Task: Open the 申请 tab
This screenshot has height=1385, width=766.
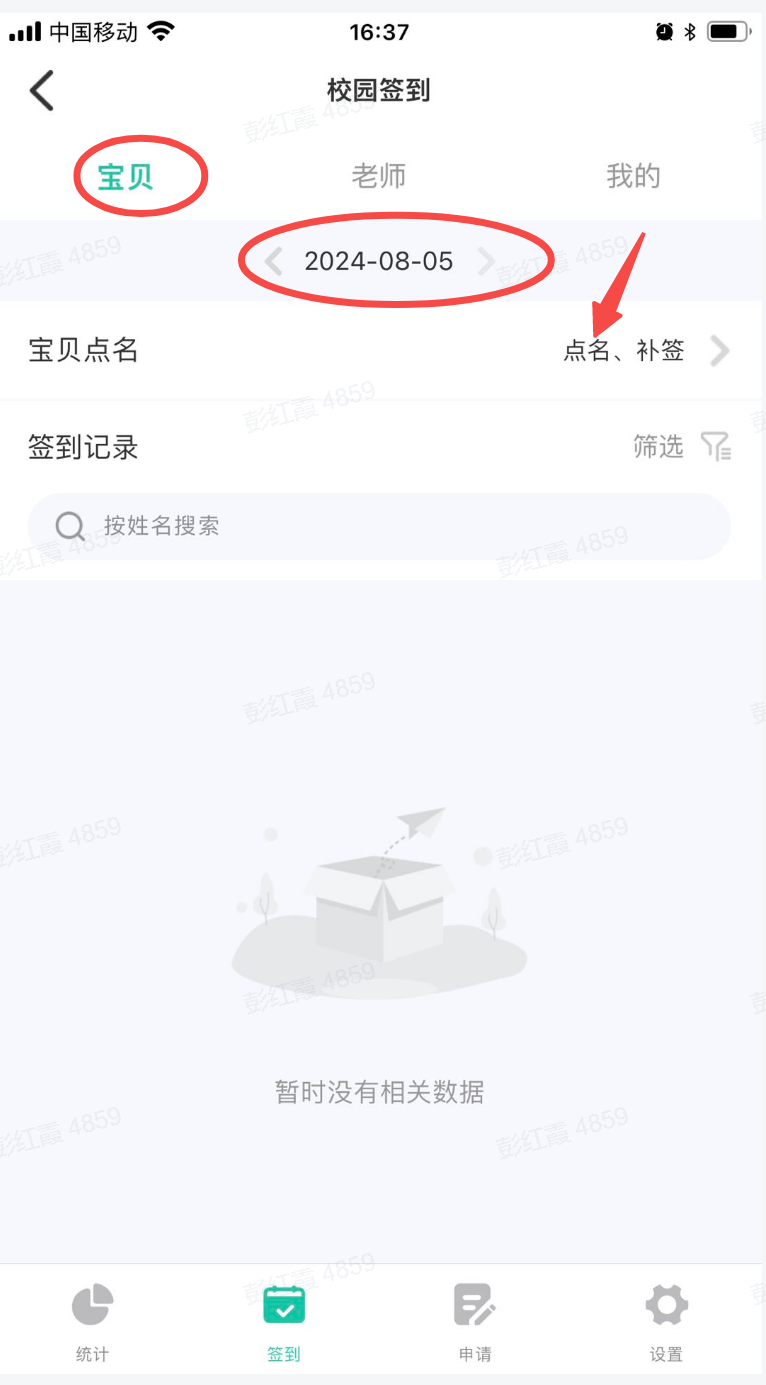Action: click(x=475, y=1322)
